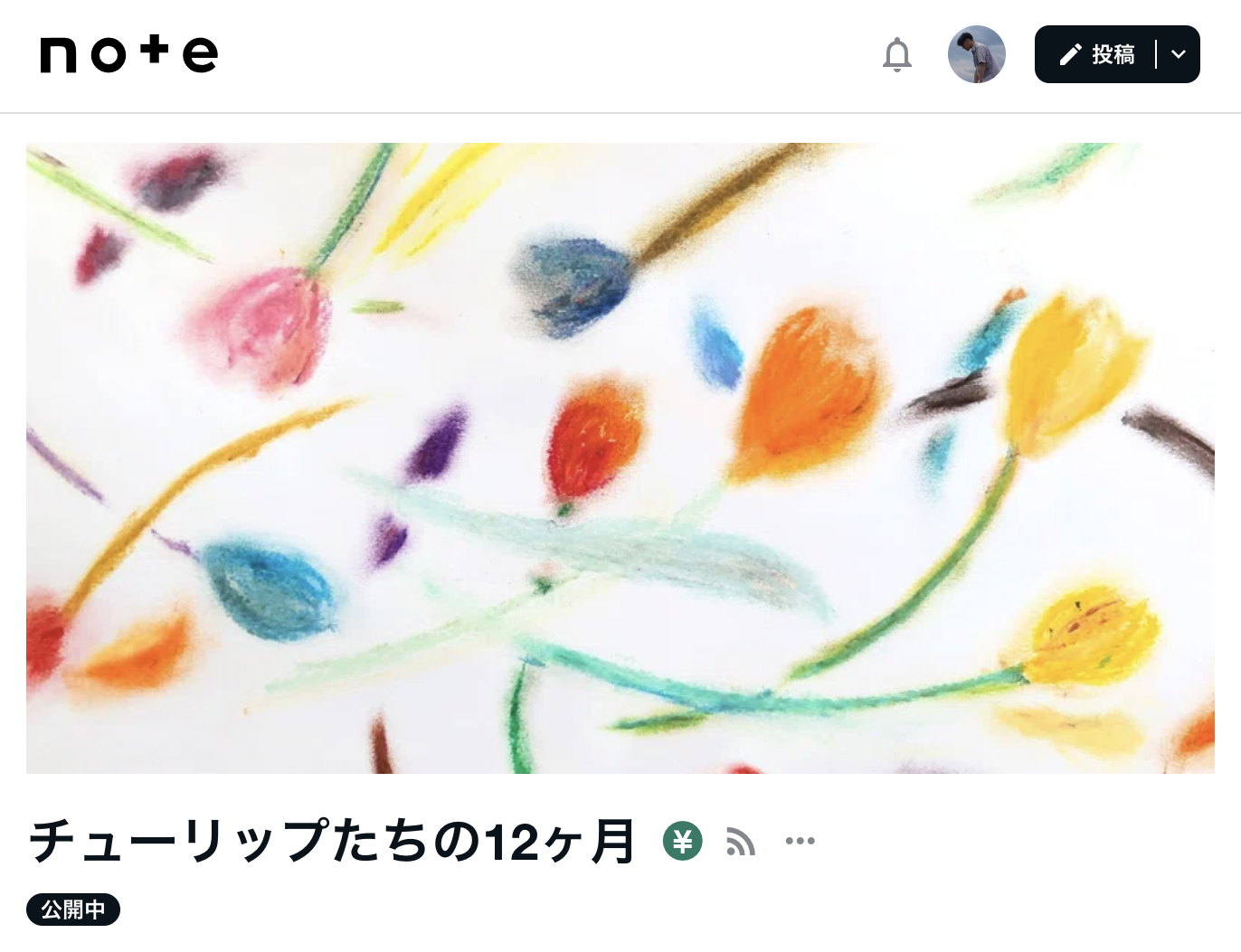
Task: Open the notifications bell
Action: pyautogui.click(x=896, y=55)
